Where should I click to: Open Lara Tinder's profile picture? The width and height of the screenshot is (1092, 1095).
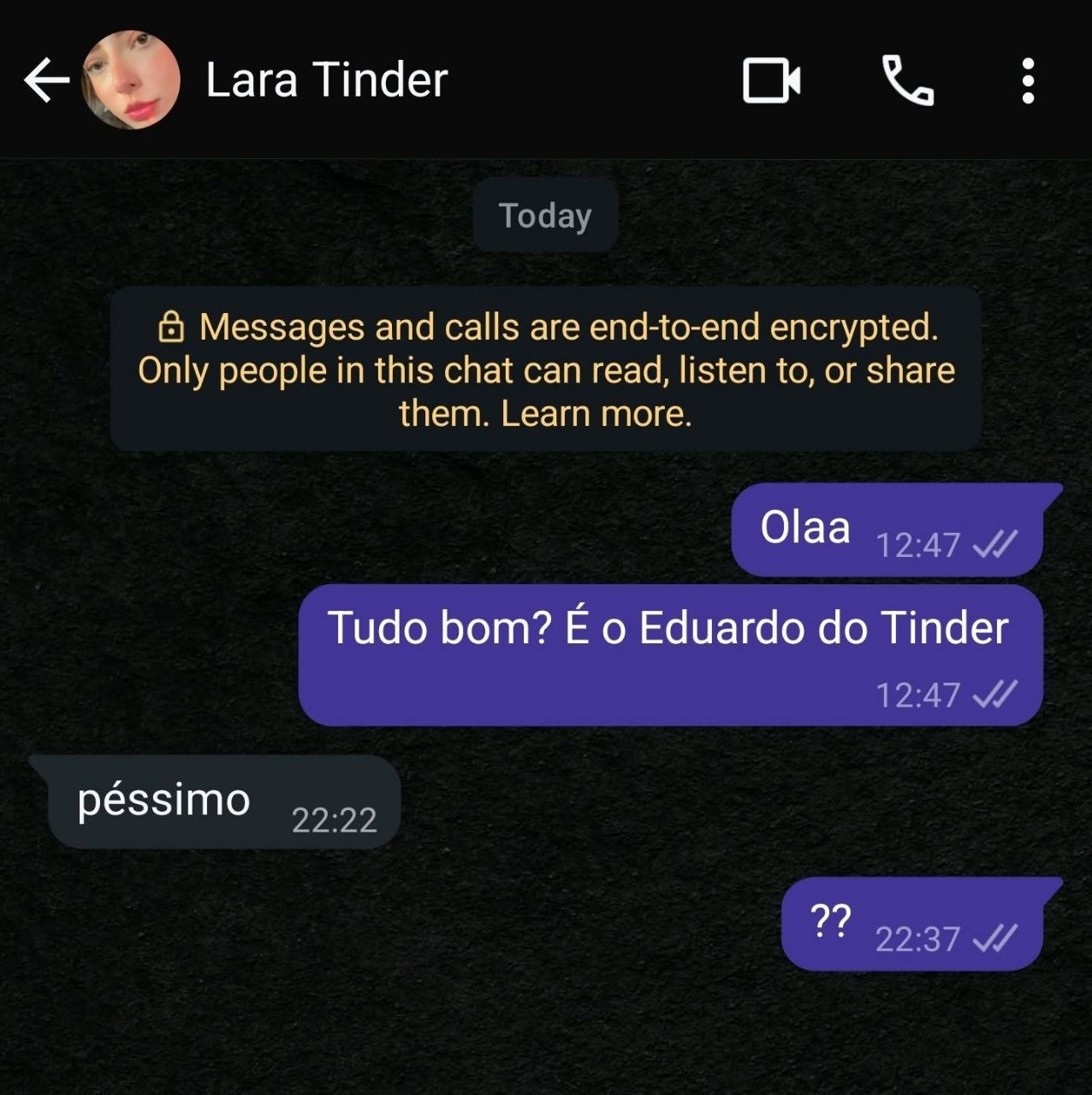tap(131, 80)
